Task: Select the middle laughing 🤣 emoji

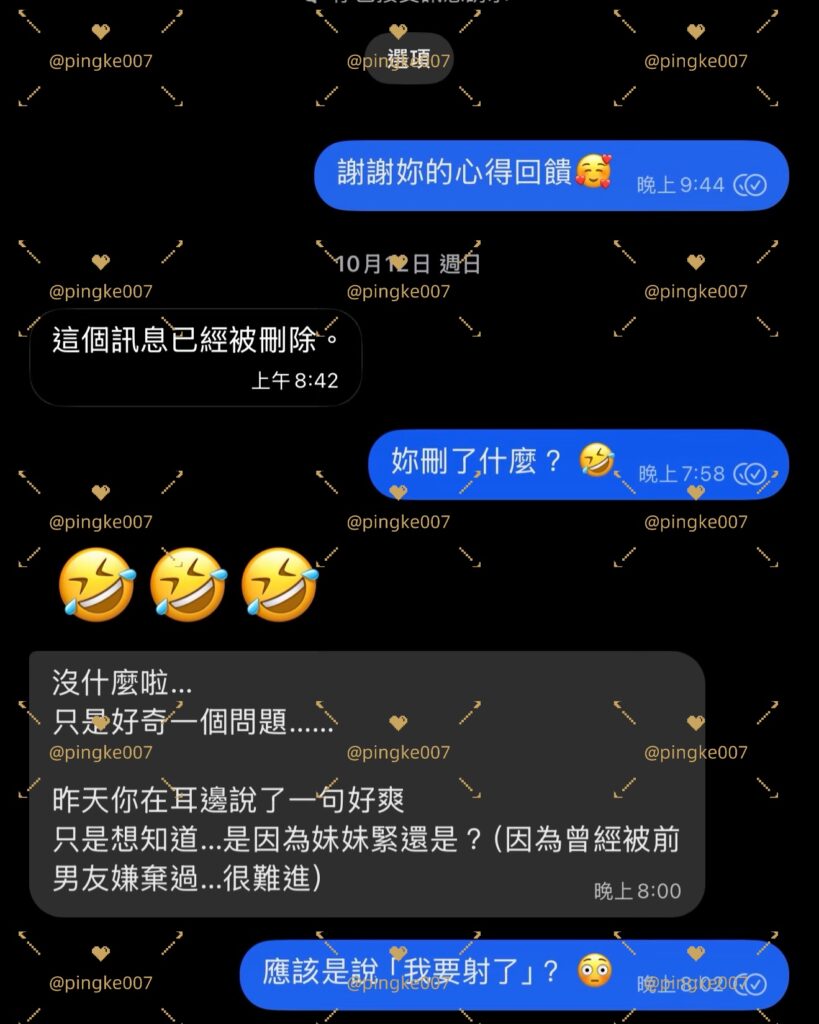Action: point(187,585)
